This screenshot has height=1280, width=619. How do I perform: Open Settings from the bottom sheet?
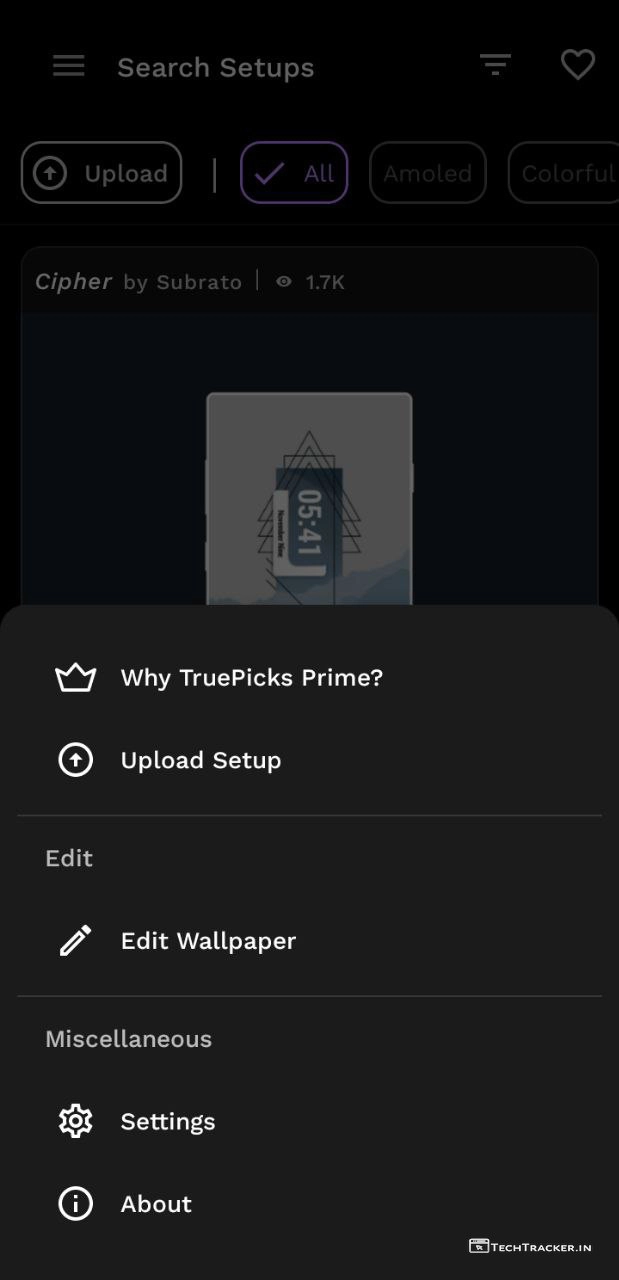pos(167,1121)
